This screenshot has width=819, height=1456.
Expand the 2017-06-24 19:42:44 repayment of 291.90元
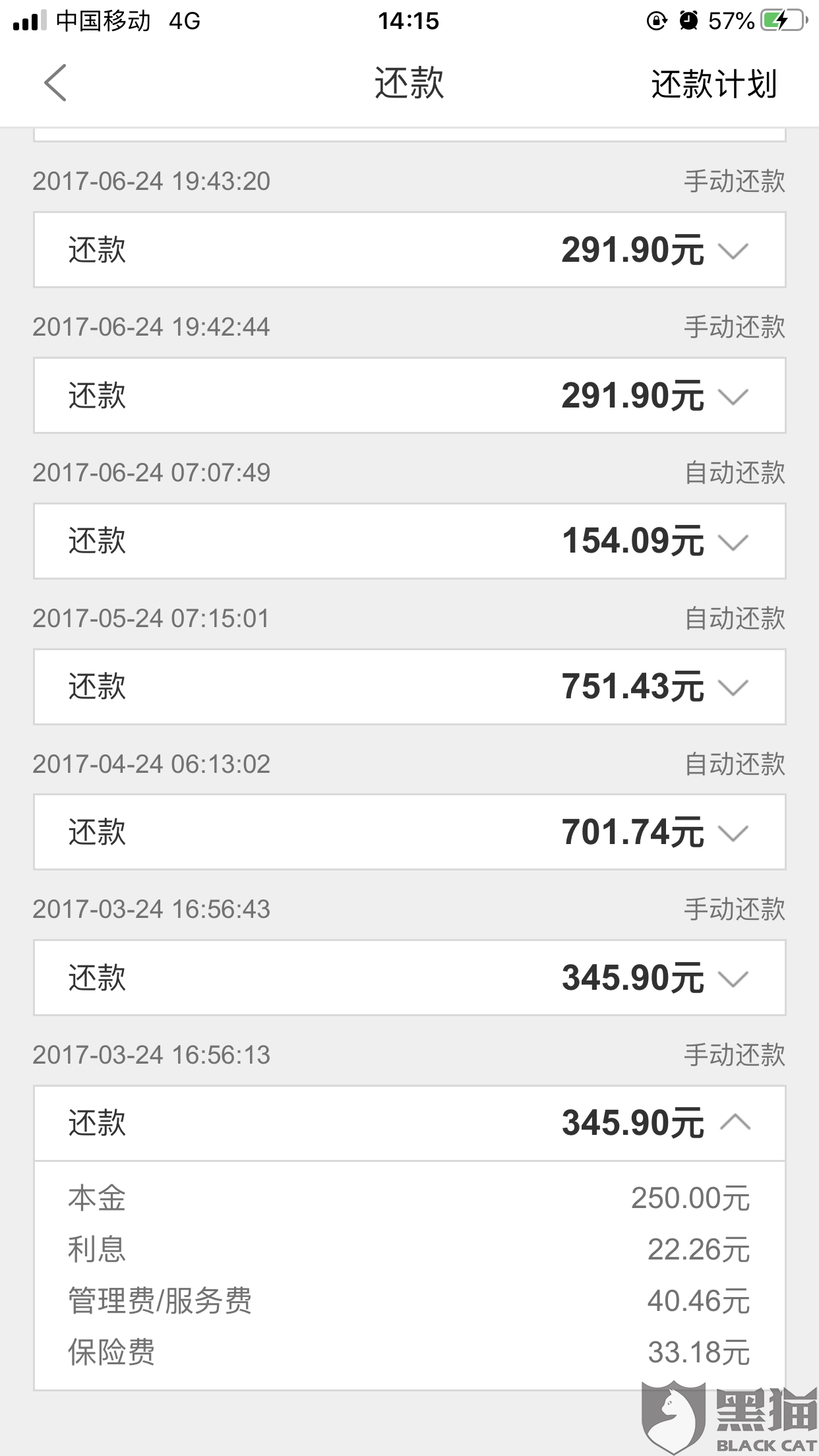click(x=733, y=396)
